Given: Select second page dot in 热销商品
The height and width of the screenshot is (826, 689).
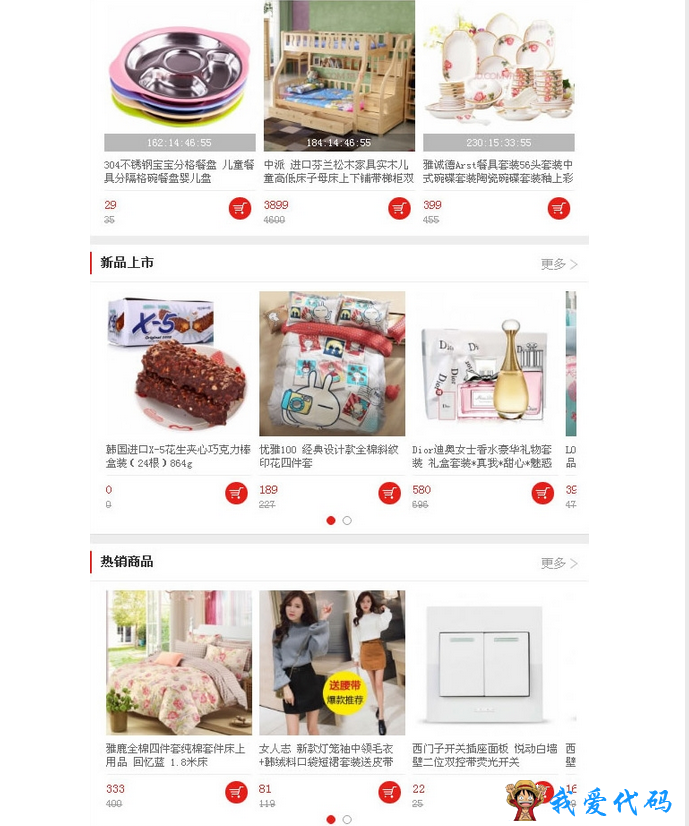Looking at the screenshot, I should tap(347, 819).
